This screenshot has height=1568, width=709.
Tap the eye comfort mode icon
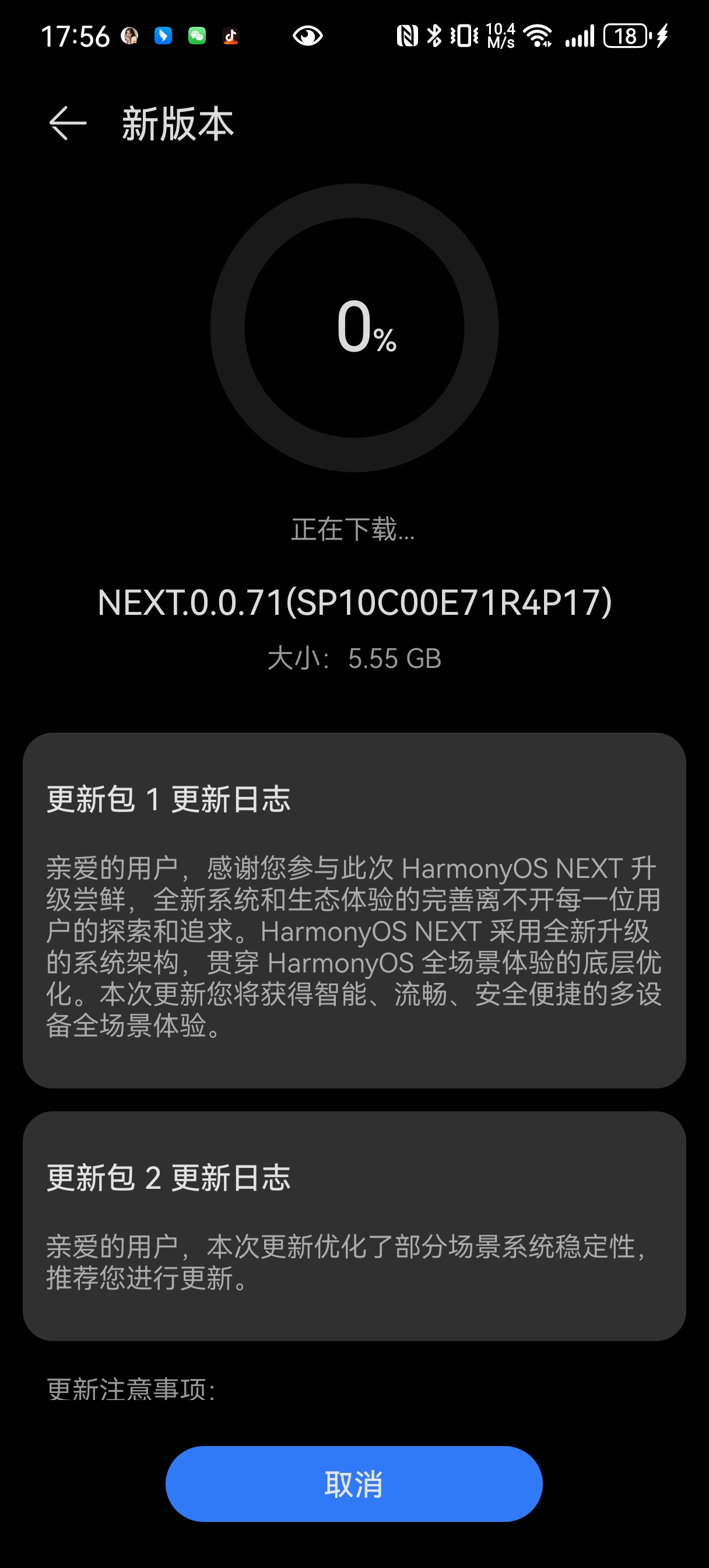307,37
